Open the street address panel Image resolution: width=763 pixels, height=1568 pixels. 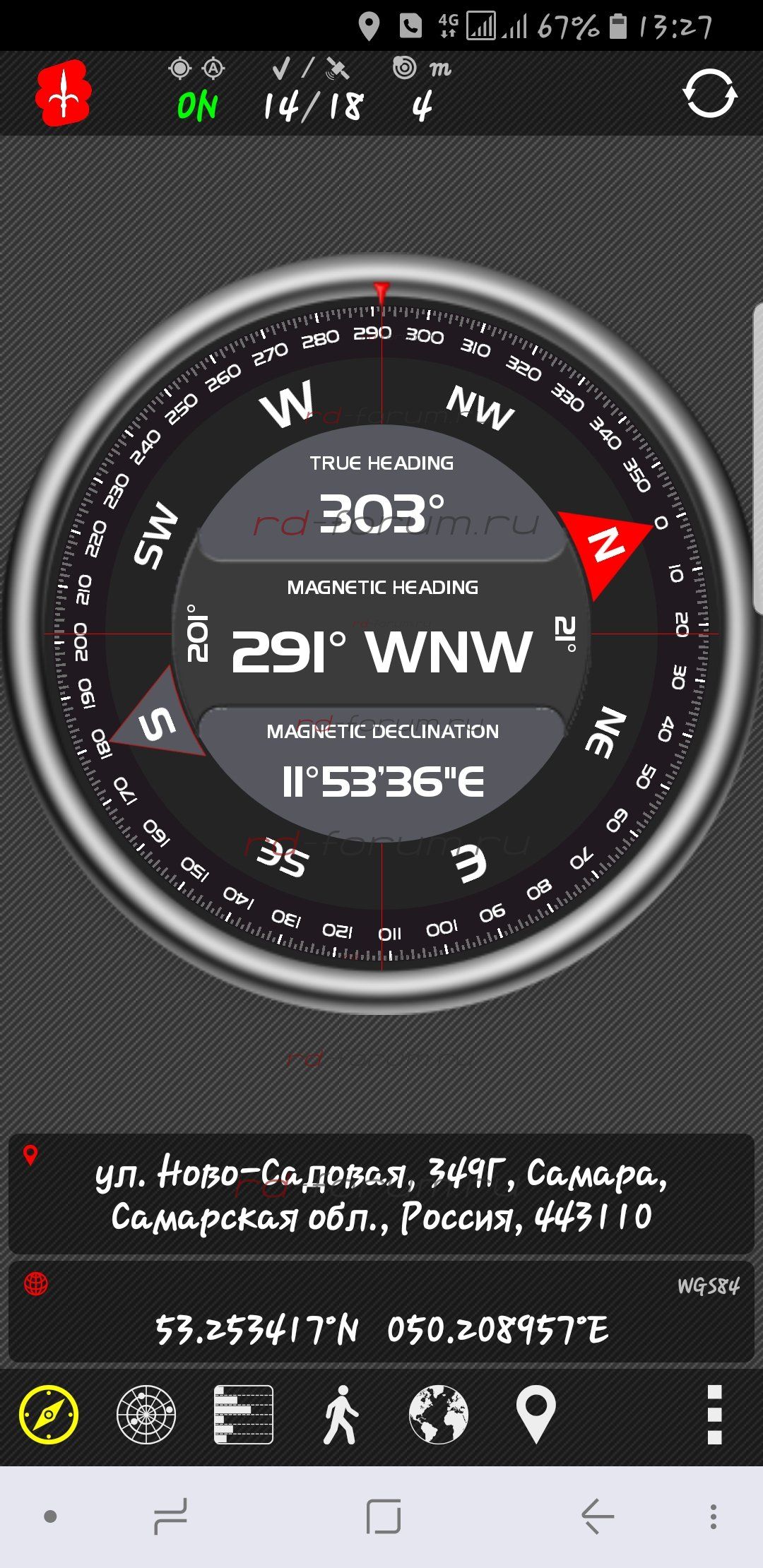tap(381, 1194)
